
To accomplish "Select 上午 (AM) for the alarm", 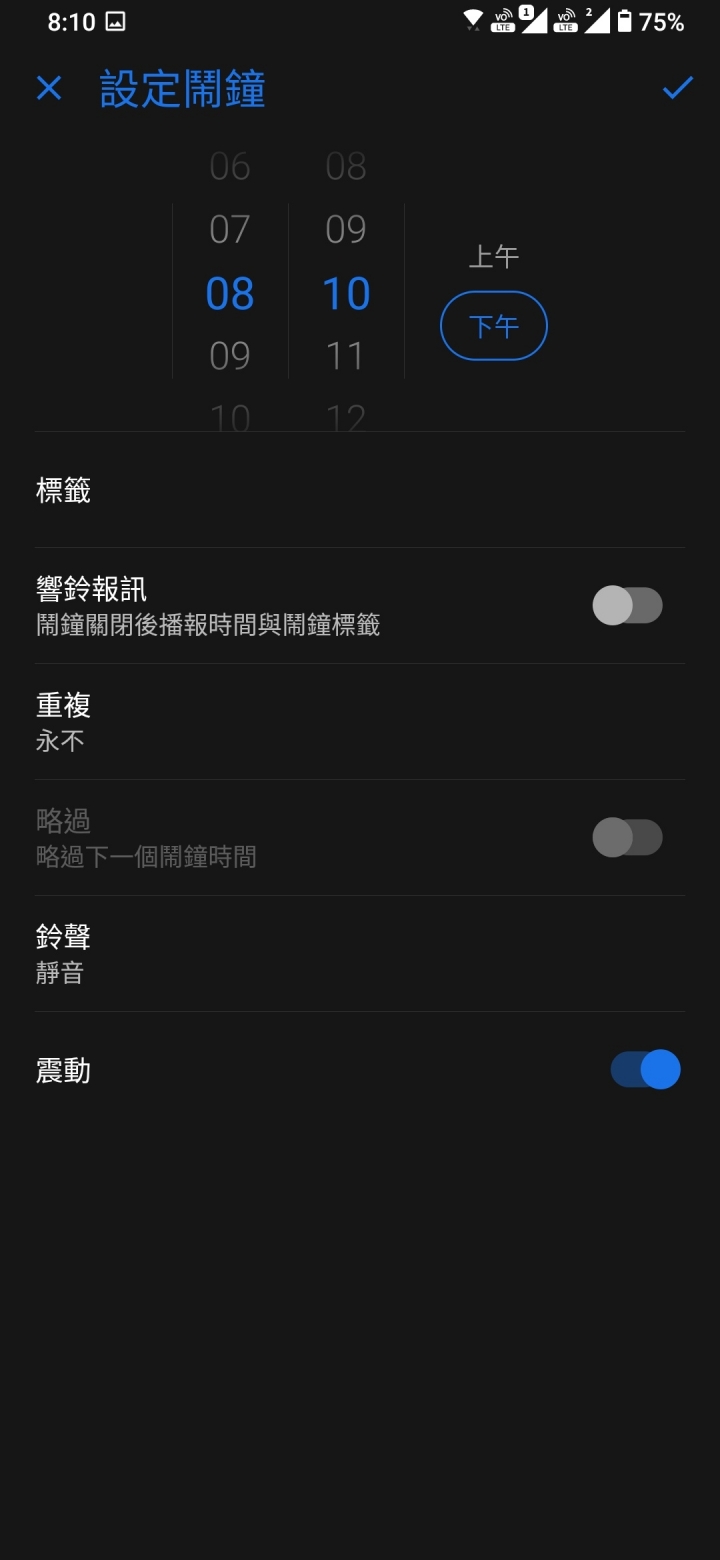I will point(493,257).
